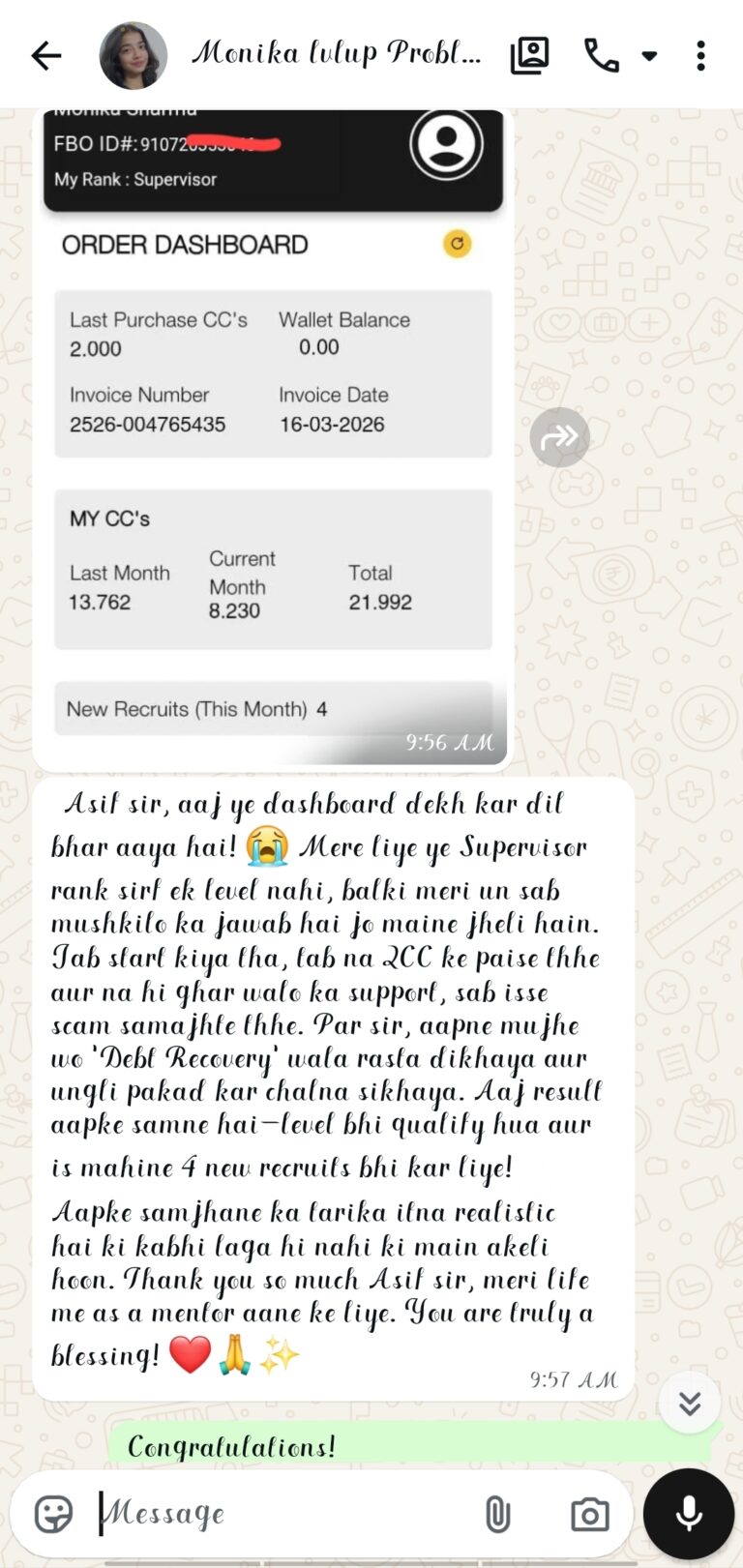Open the camera to send a photo
The height and width of the screenshot is (1568, 743).
[x=589, y=1514]
